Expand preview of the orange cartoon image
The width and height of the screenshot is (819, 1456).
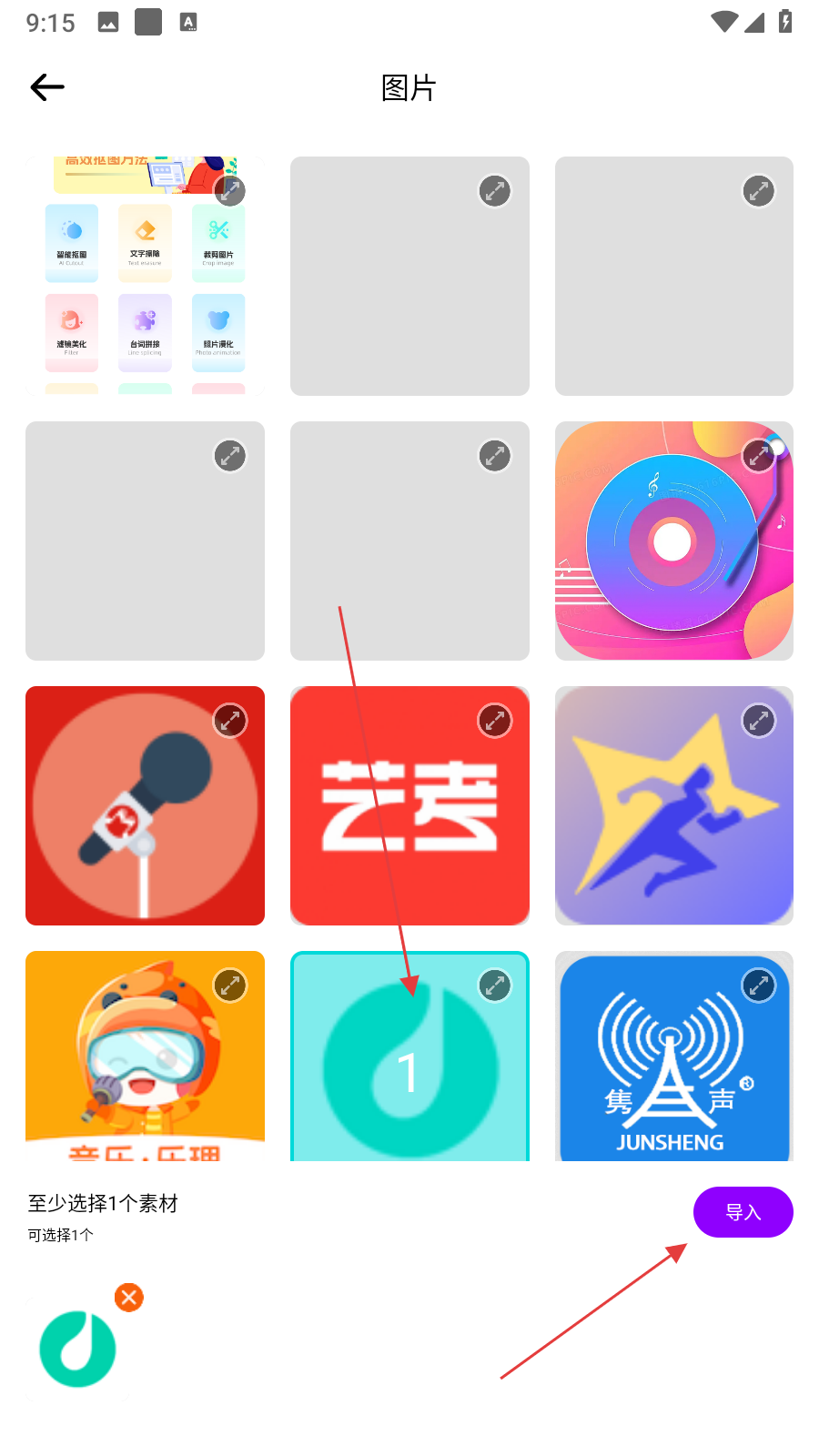click(x=230, y=986)
